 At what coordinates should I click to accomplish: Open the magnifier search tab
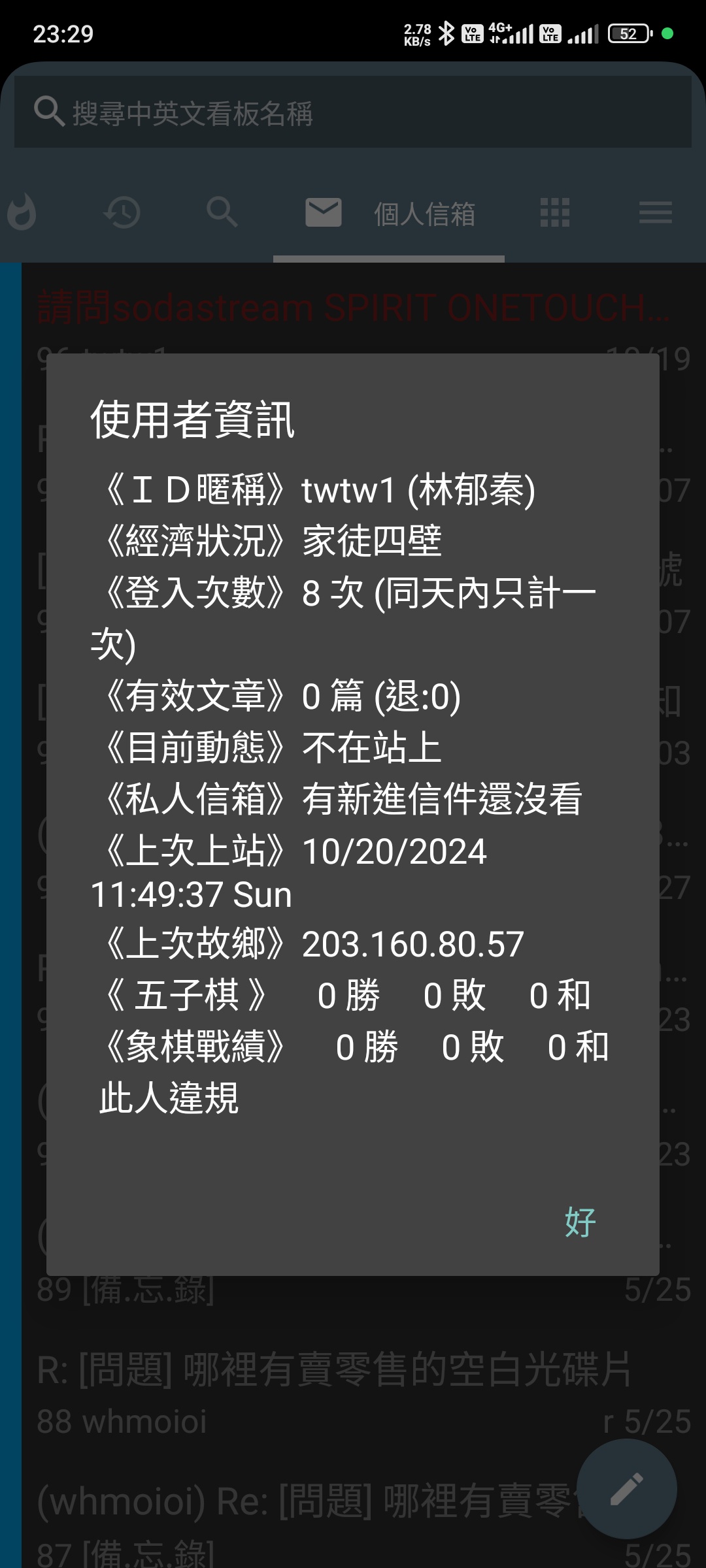pos(222,212)
